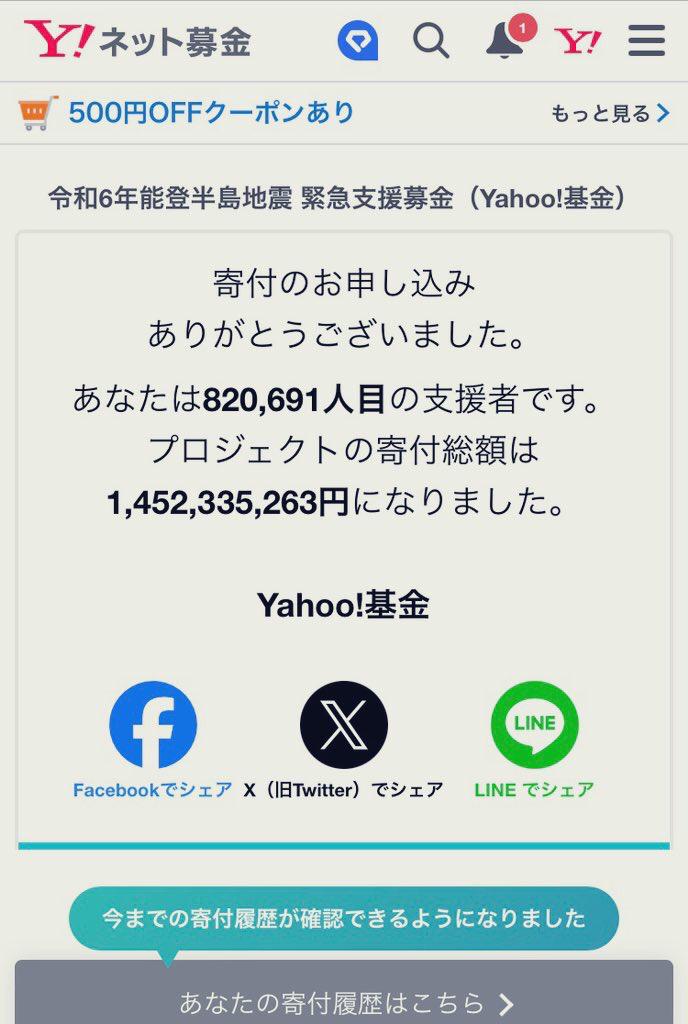Screen dimensions: 688x1024
Task: Share the donation on Facebook
Action: pos(153,725)
